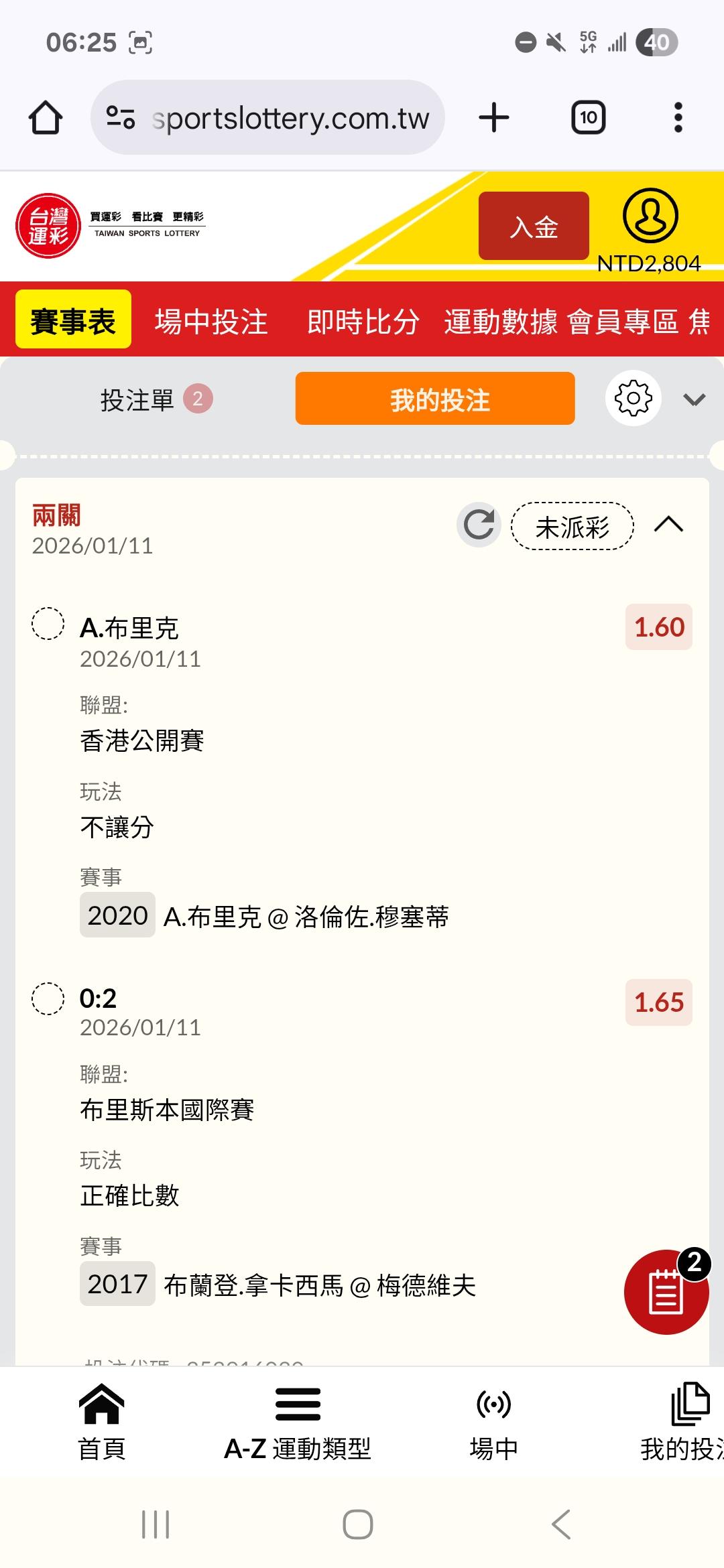724x1568 pixels.
Task: Select the 我的投注 tab
Action: (x=435, y=399)
